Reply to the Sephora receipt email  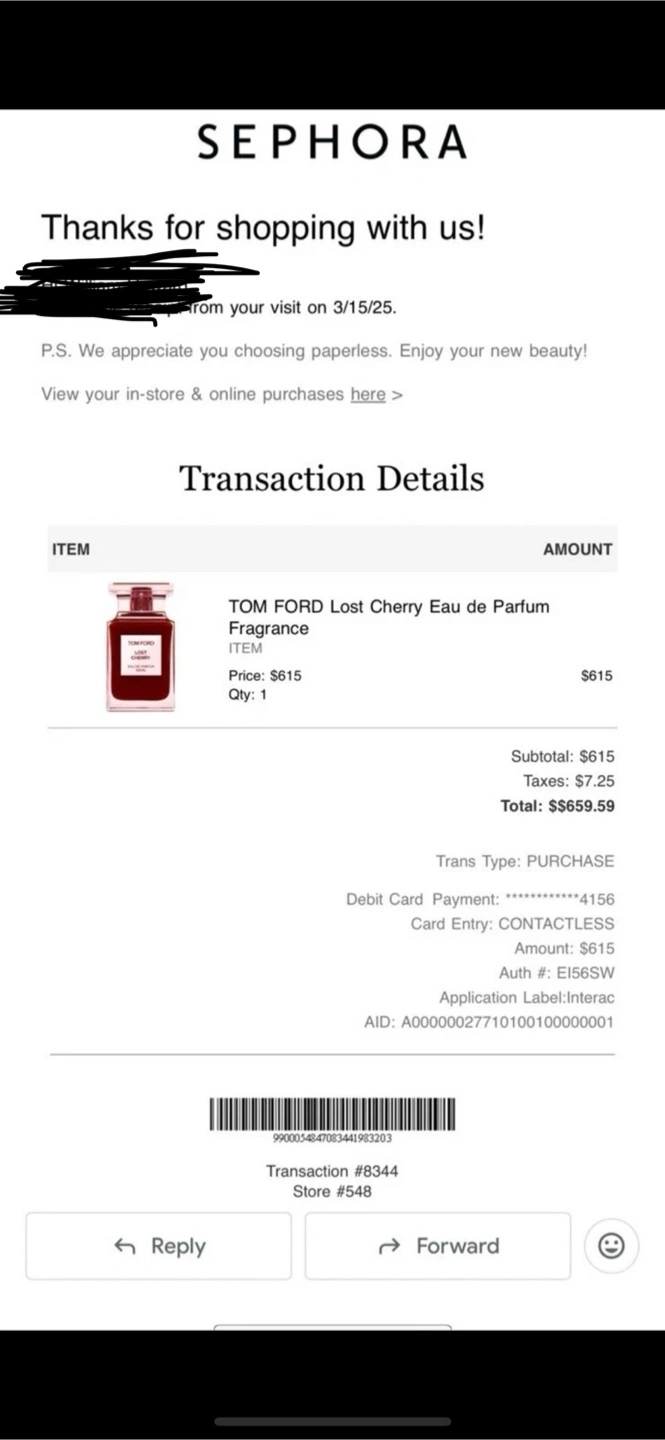(158, 1246)
